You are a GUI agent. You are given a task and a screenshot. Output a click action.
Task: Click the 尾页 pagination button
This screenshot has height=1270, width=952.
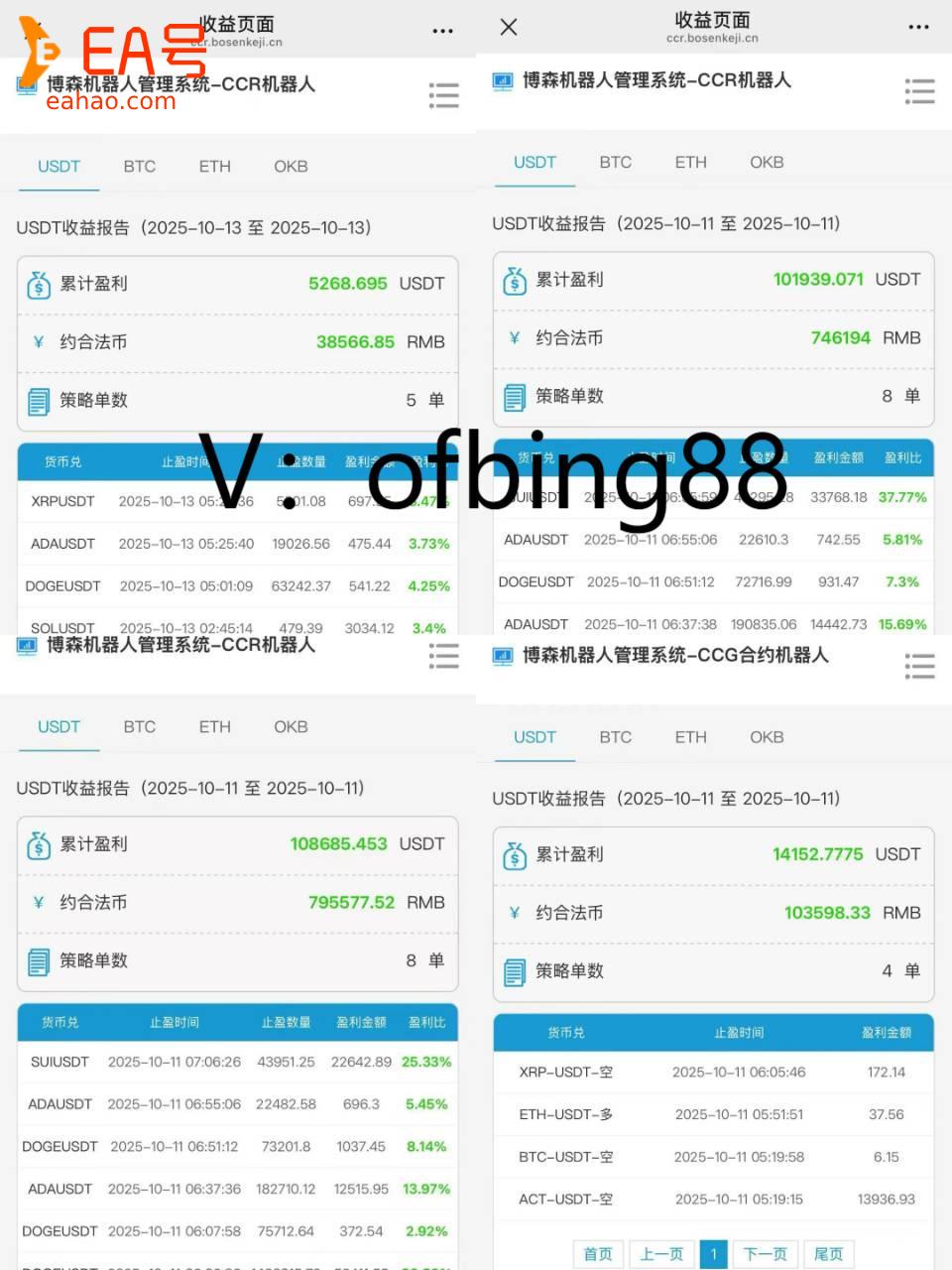829,1253
